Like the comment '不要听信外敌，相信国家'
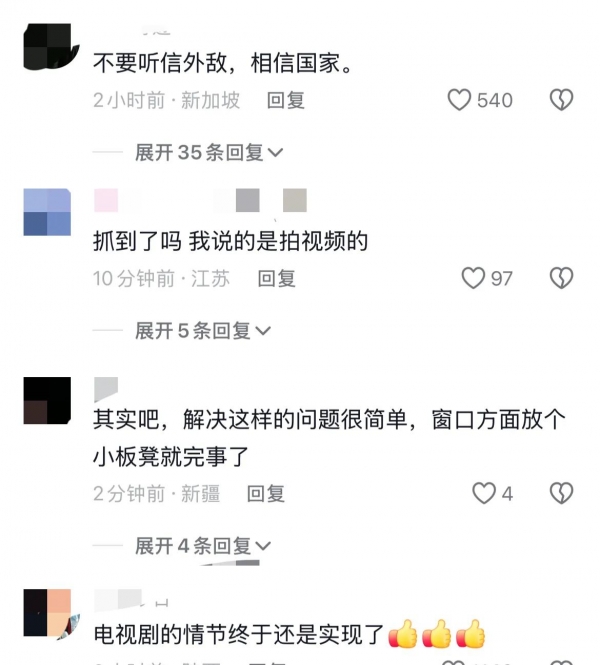This screenshot has height=665, width=600. pyautogui.click(x=459, y=100)
